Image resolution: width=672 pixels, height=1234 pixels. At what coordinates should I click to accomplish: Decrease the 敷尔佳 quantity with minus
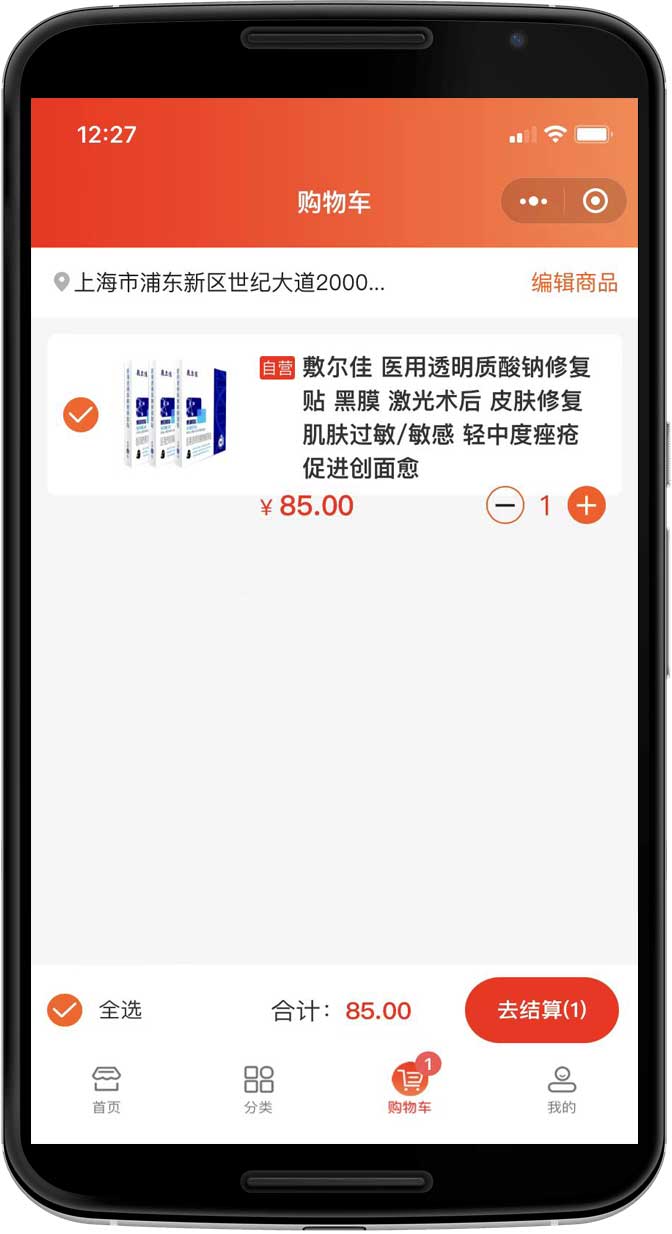pos(505,506)
